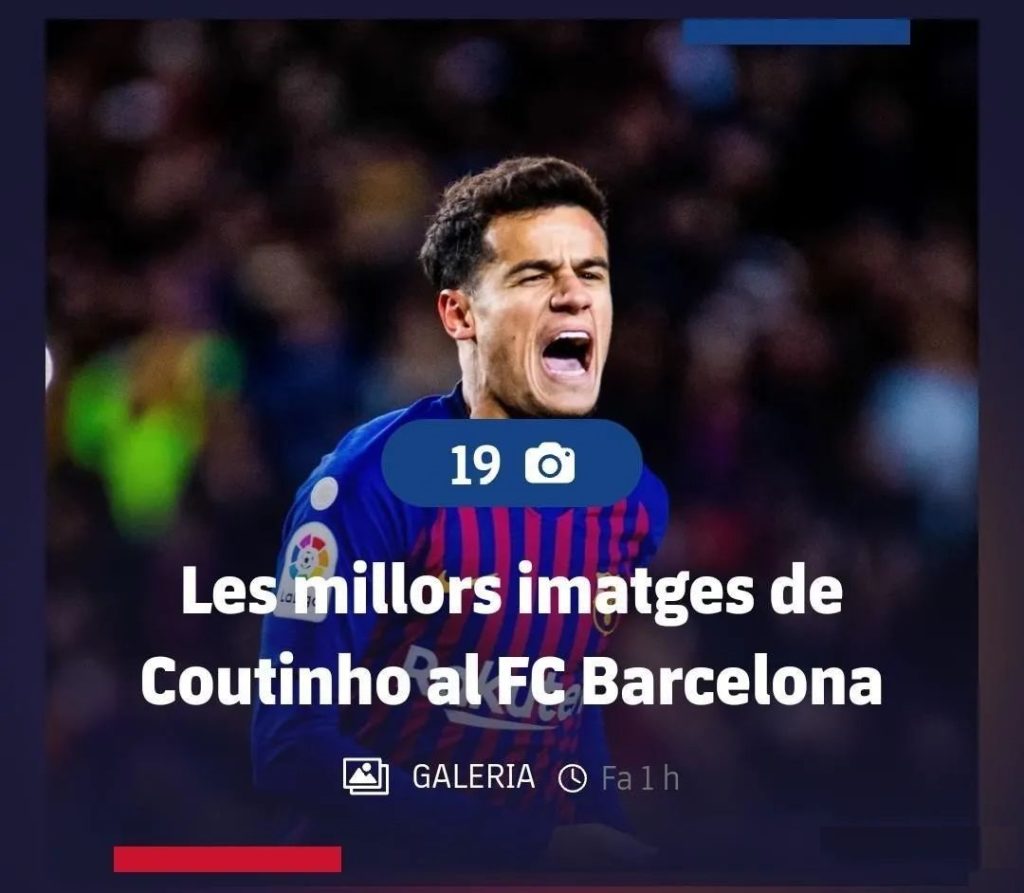1024x893 pixels.
Task: Open the Coutinho best images gallery card
Action: (x=511, y=636)
